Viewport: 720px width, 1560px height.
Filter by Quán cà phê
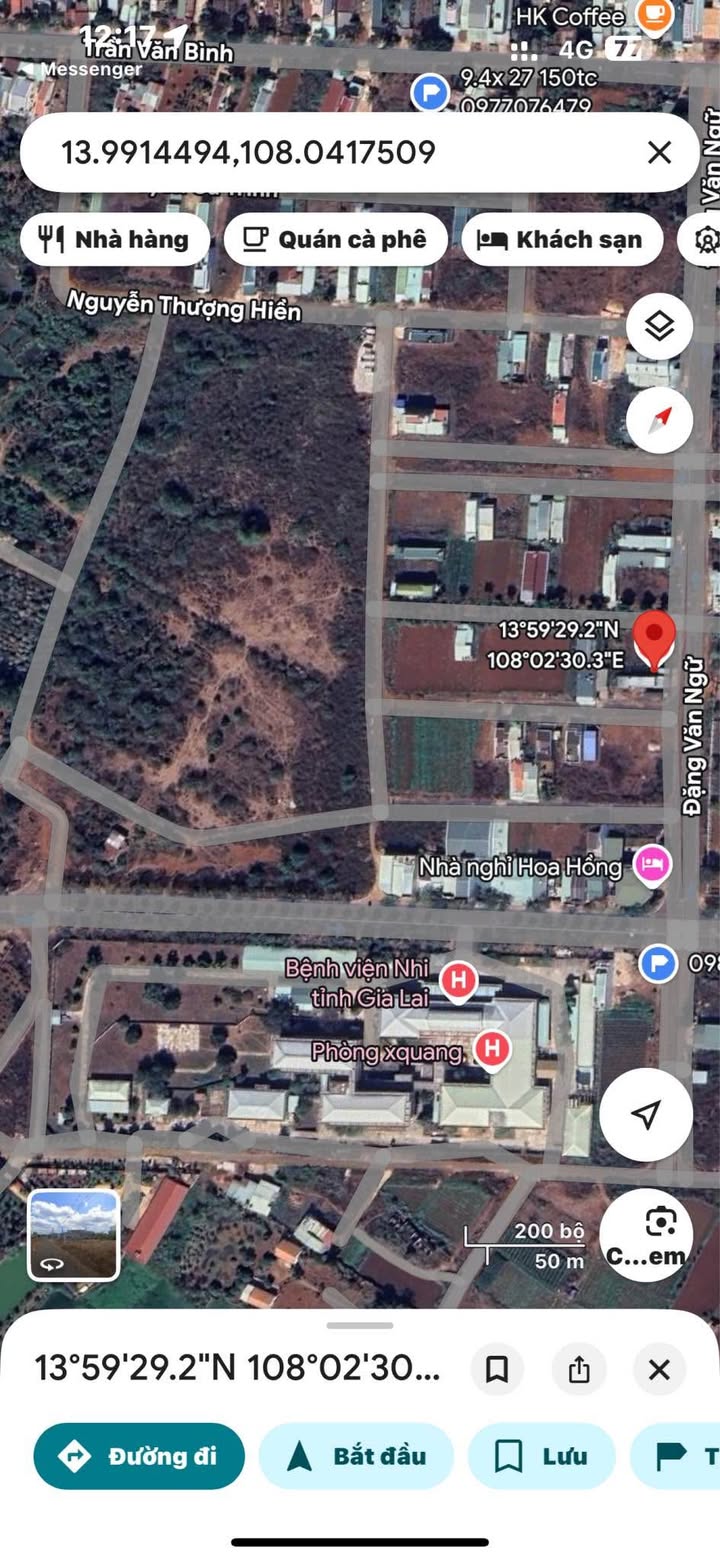pyautogui.click(x=335, y=240)
